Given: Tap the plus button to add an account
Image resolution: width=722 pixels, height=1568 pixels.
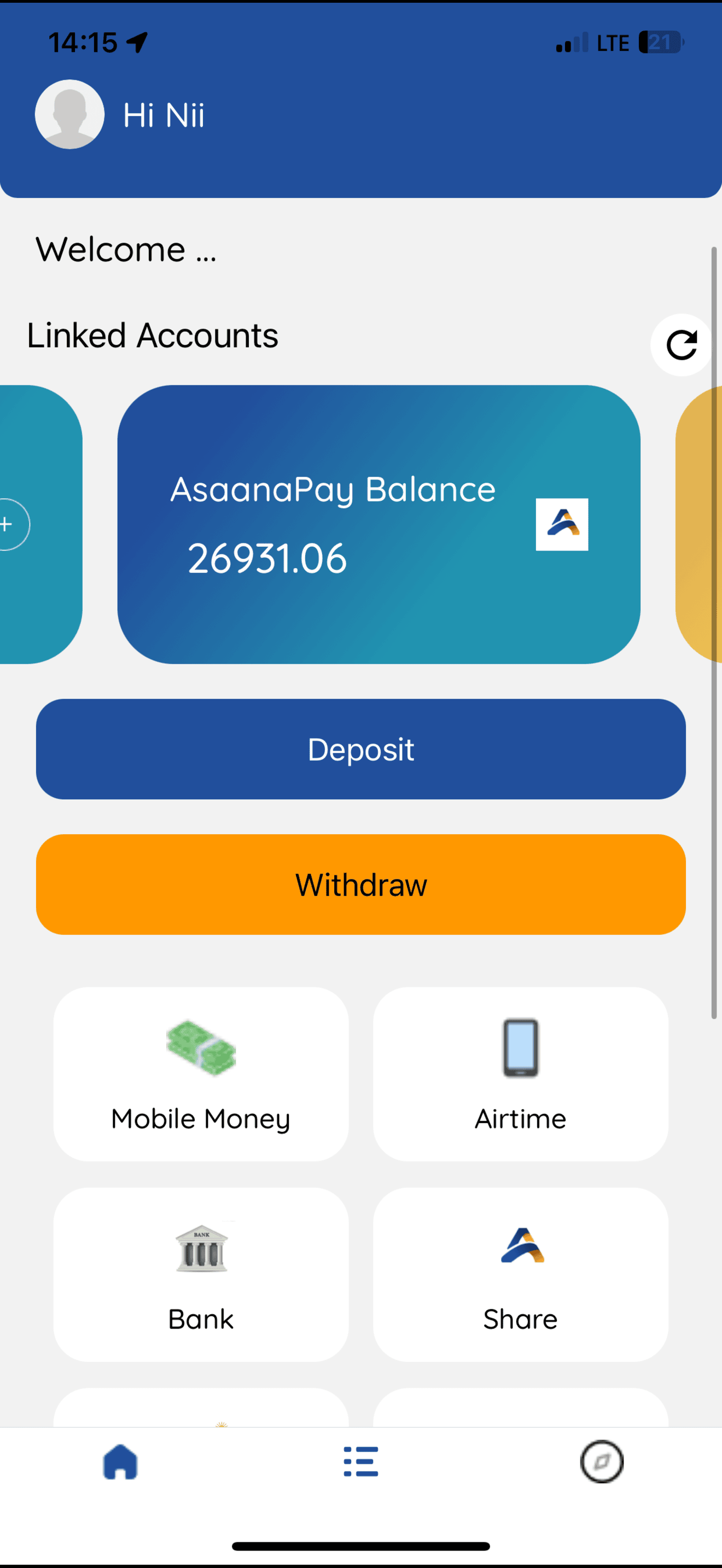Looking at the screenshot, I should (7, 523).
